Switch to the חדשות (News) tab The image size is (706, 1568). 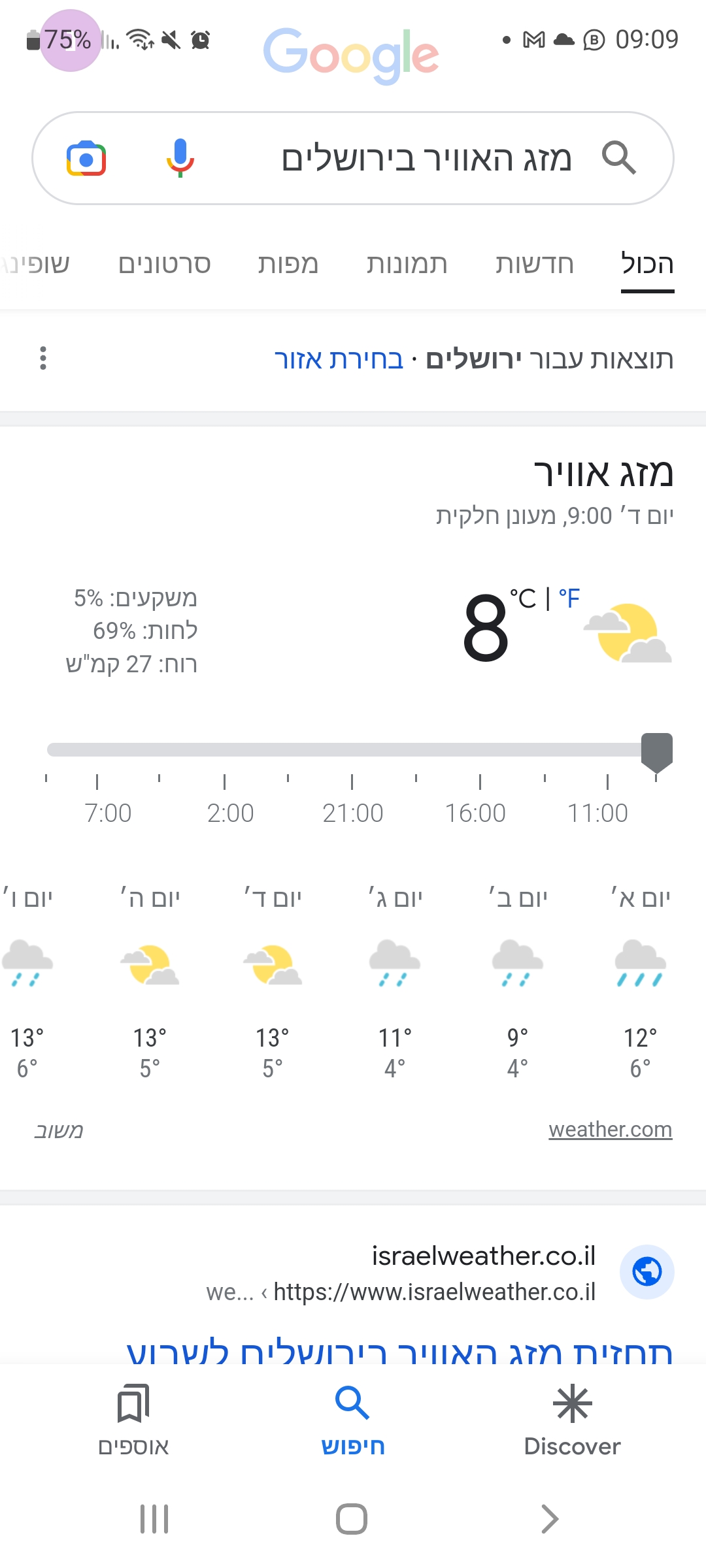[534, 264]
